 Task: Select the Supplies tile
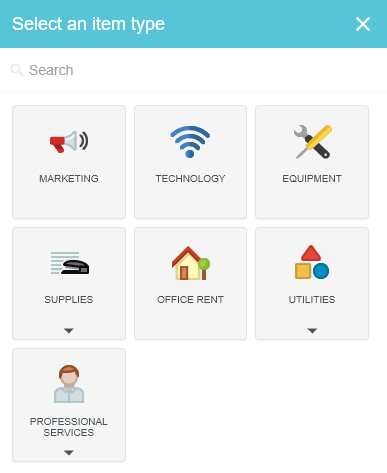point(69,284)
